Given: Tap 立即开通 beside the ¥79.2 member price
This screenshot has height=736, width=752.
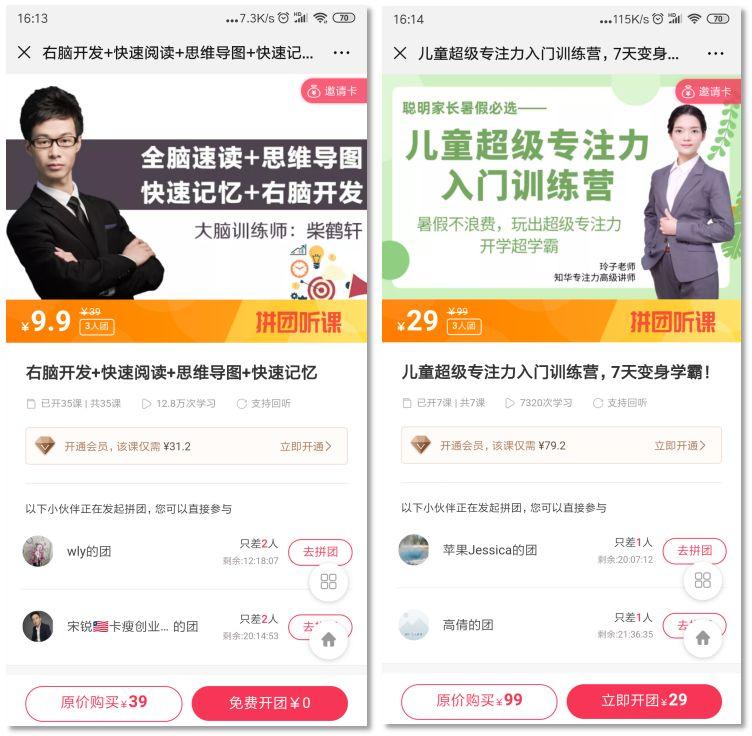Looking at the screenshot, I should 680,446.
